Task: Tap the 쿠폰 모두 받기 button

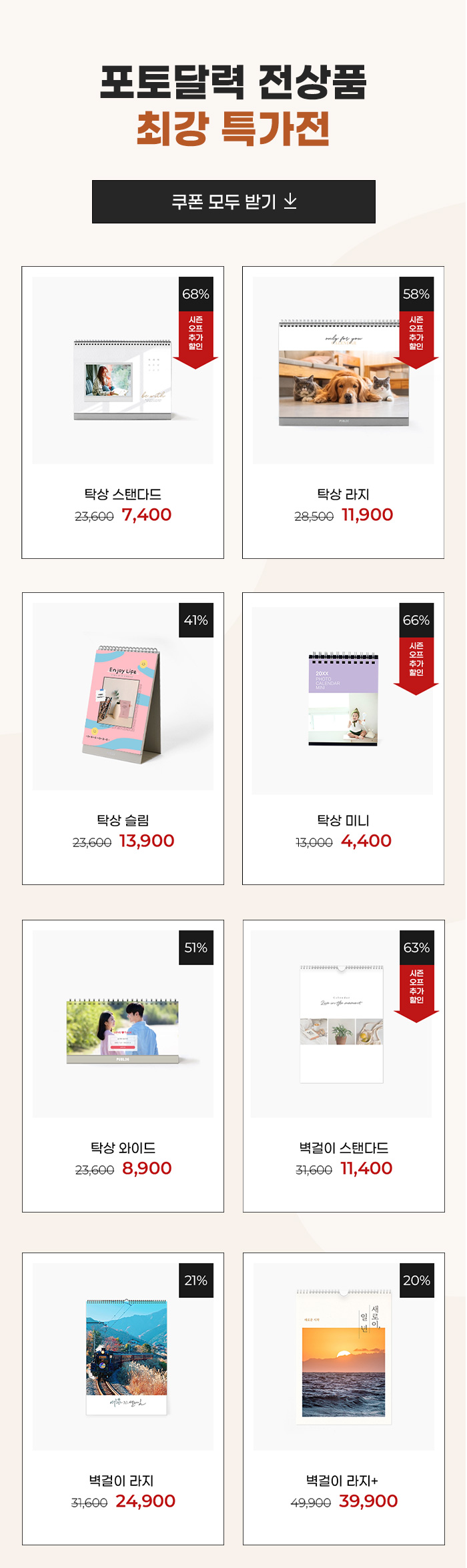Action: [233, 201]
